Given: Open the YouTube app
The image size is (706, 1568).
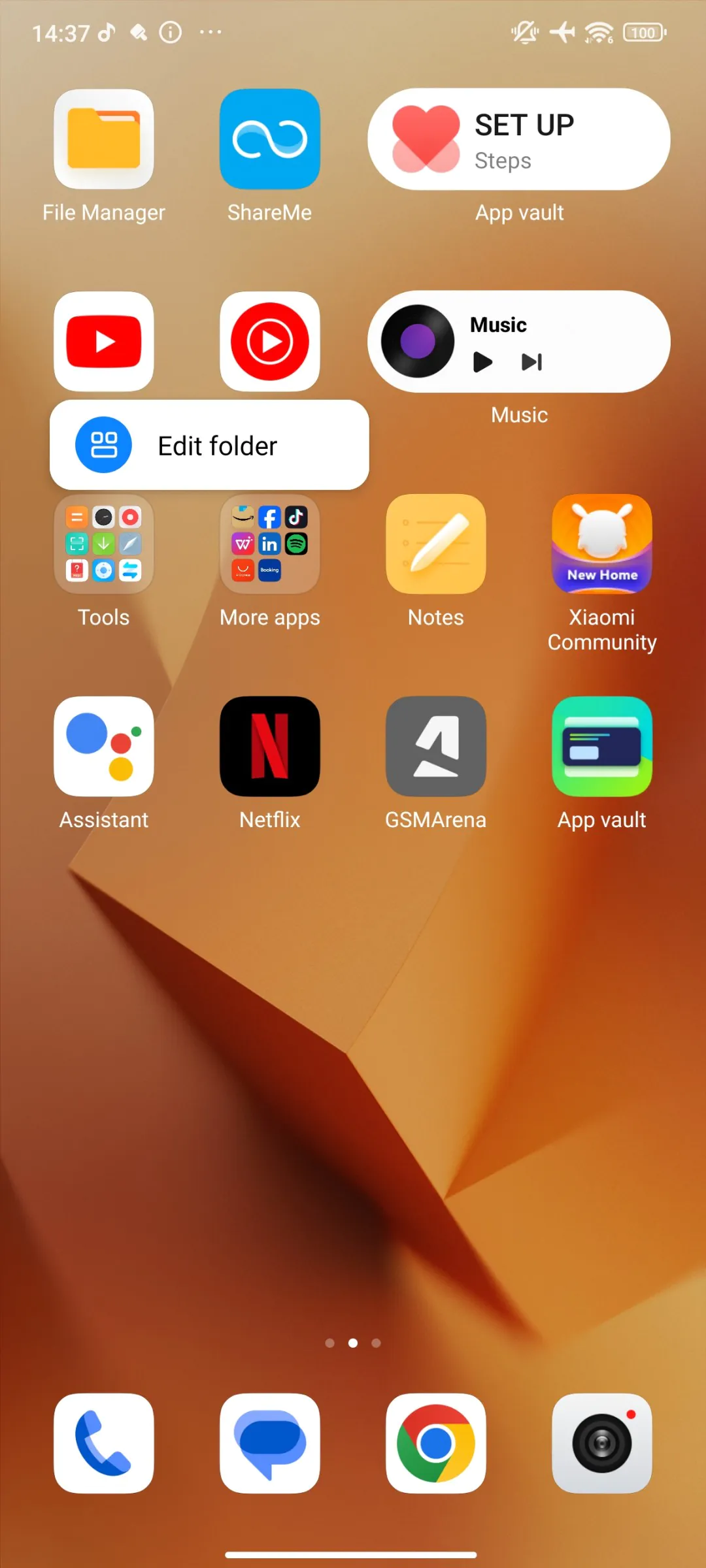Looking at the screenshot, I should pyautogui.click(x=104, y=342).
